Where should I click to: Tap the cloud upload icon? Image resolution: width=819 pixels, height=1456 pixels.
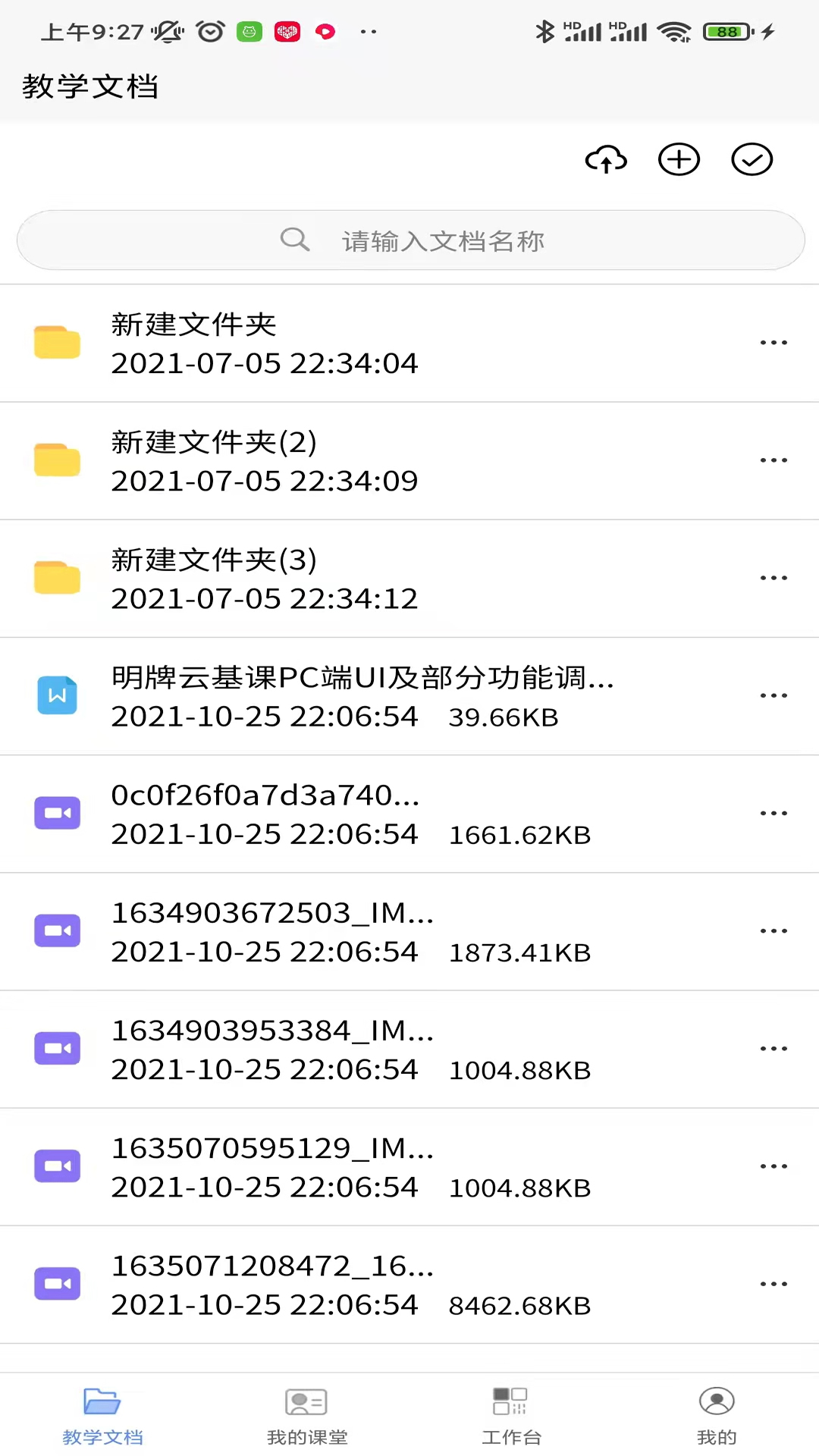606,159
